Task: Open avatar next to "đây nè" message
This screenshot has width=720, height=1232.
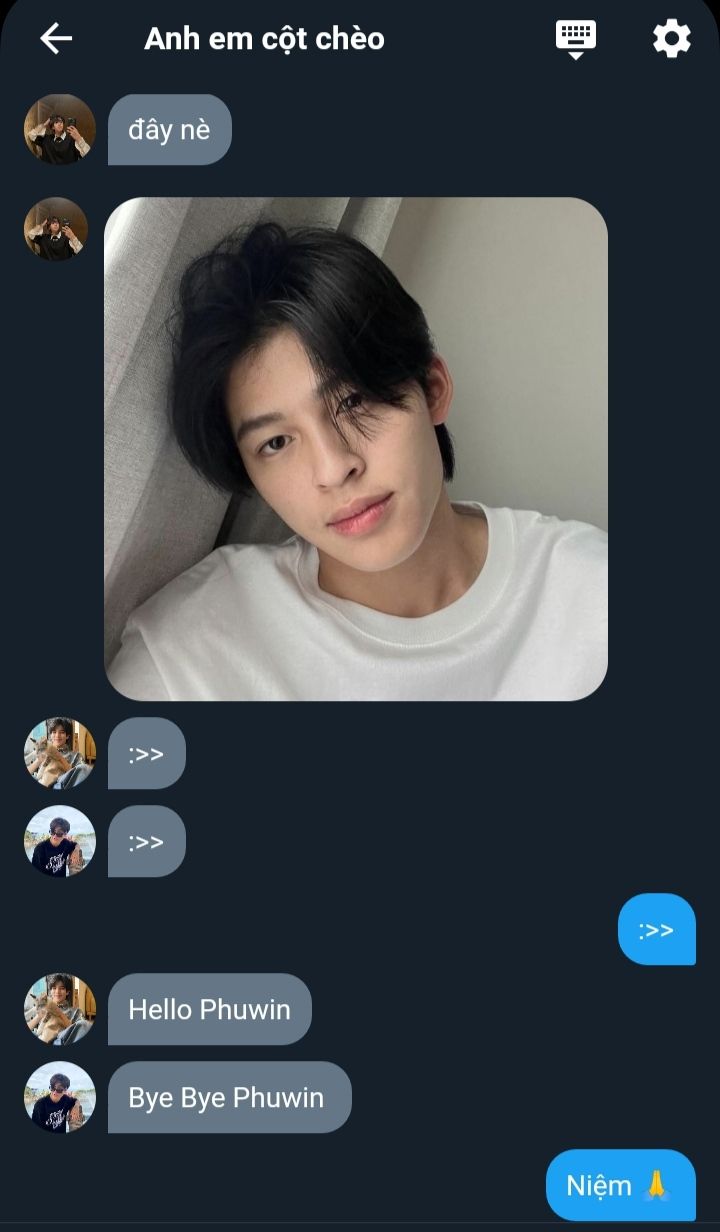Action: tap(60, 129)
